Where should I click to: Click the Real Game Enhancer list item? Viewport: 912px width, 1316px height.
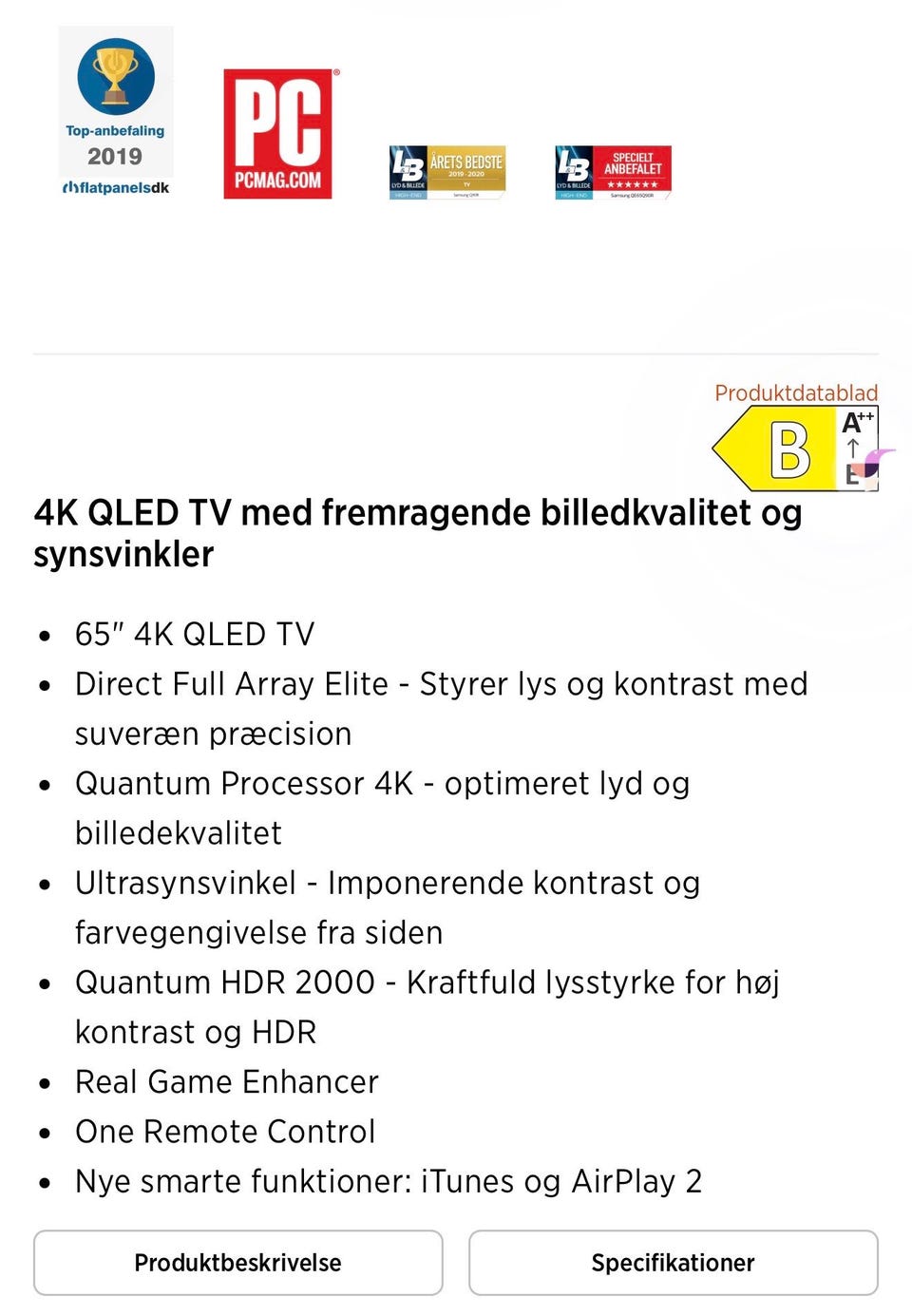click(x=226, y=1082)
